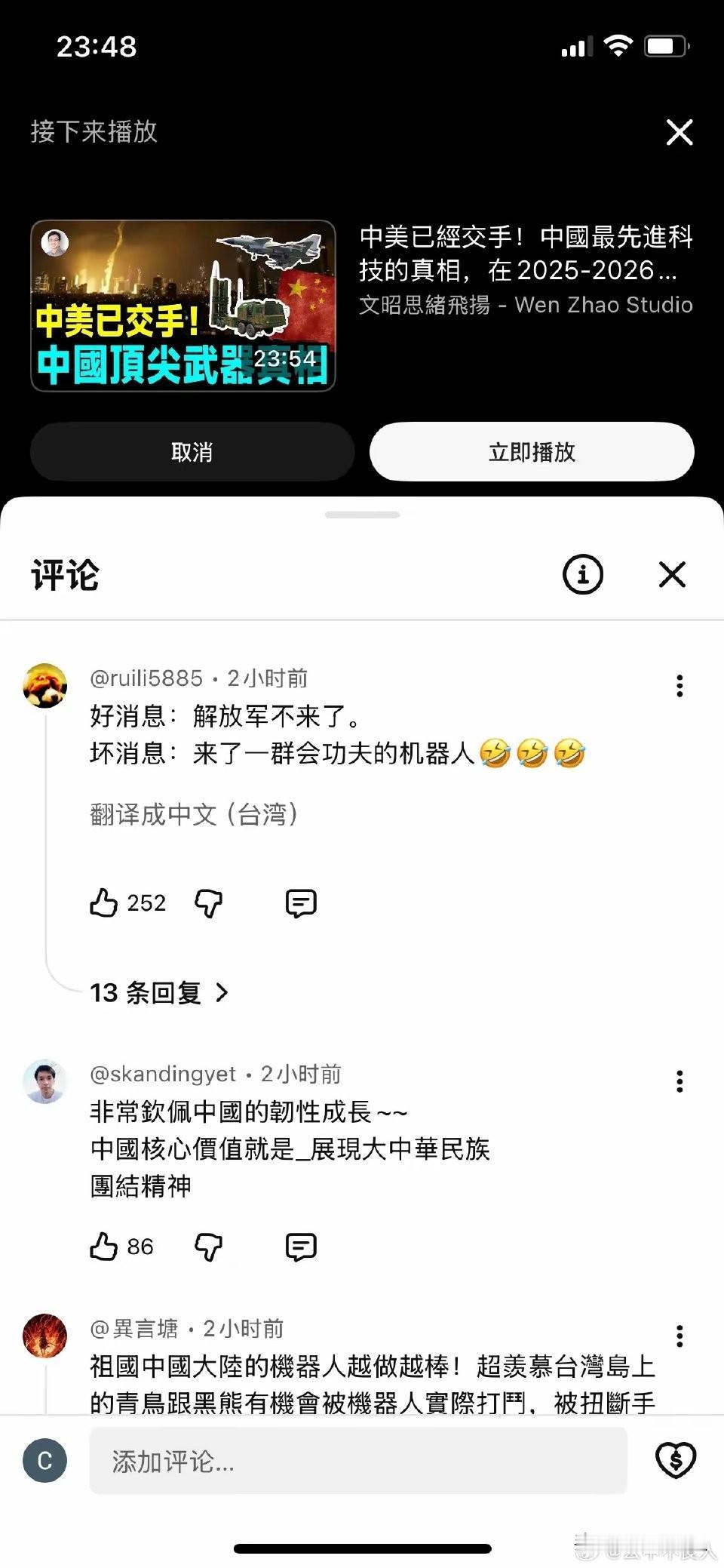Toggle like on @skandingyet's comment
Image resolution: width=724 pixels, height=1568 pixels.
click(x=106, y=1246)
